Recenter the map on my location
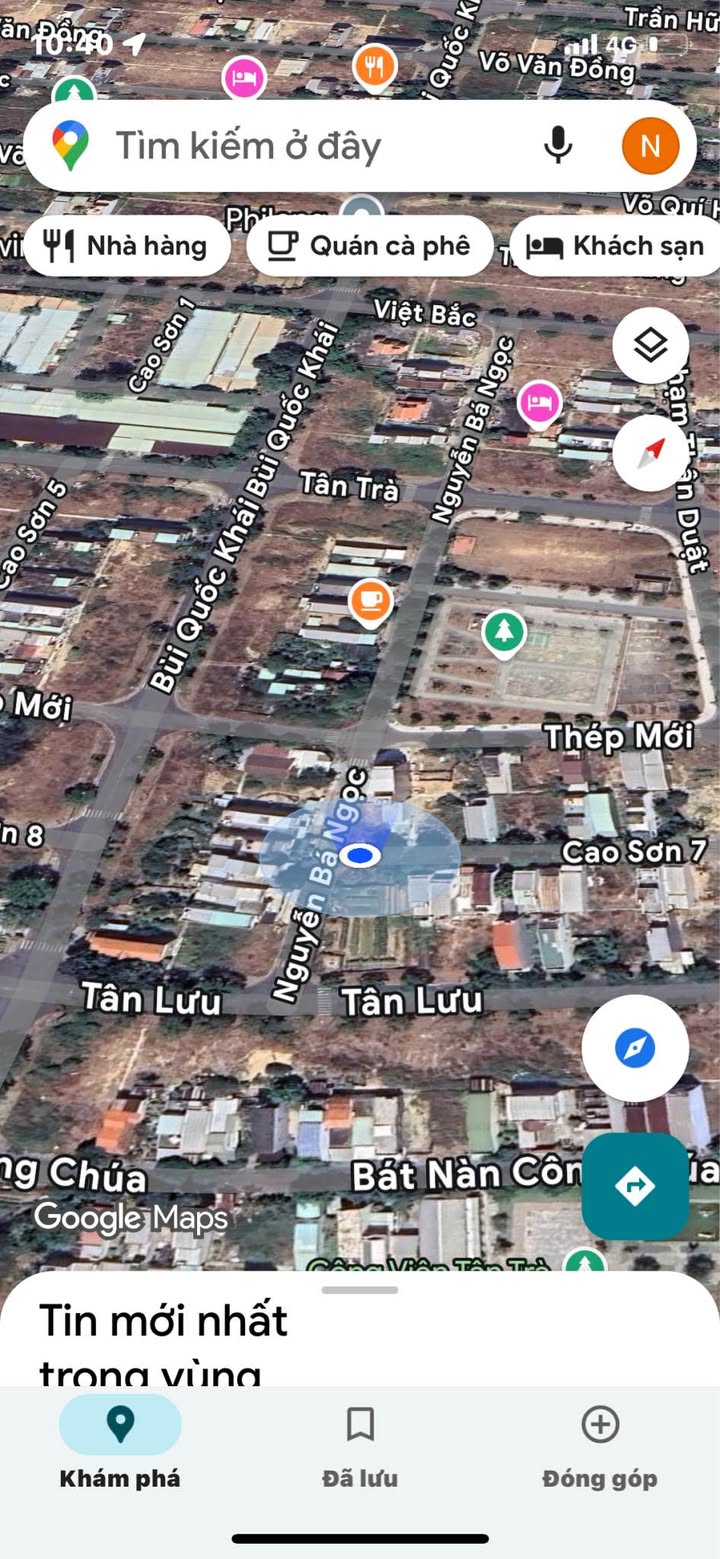The width and height of the screenshot is (720, 1559). click(635, 1048)
